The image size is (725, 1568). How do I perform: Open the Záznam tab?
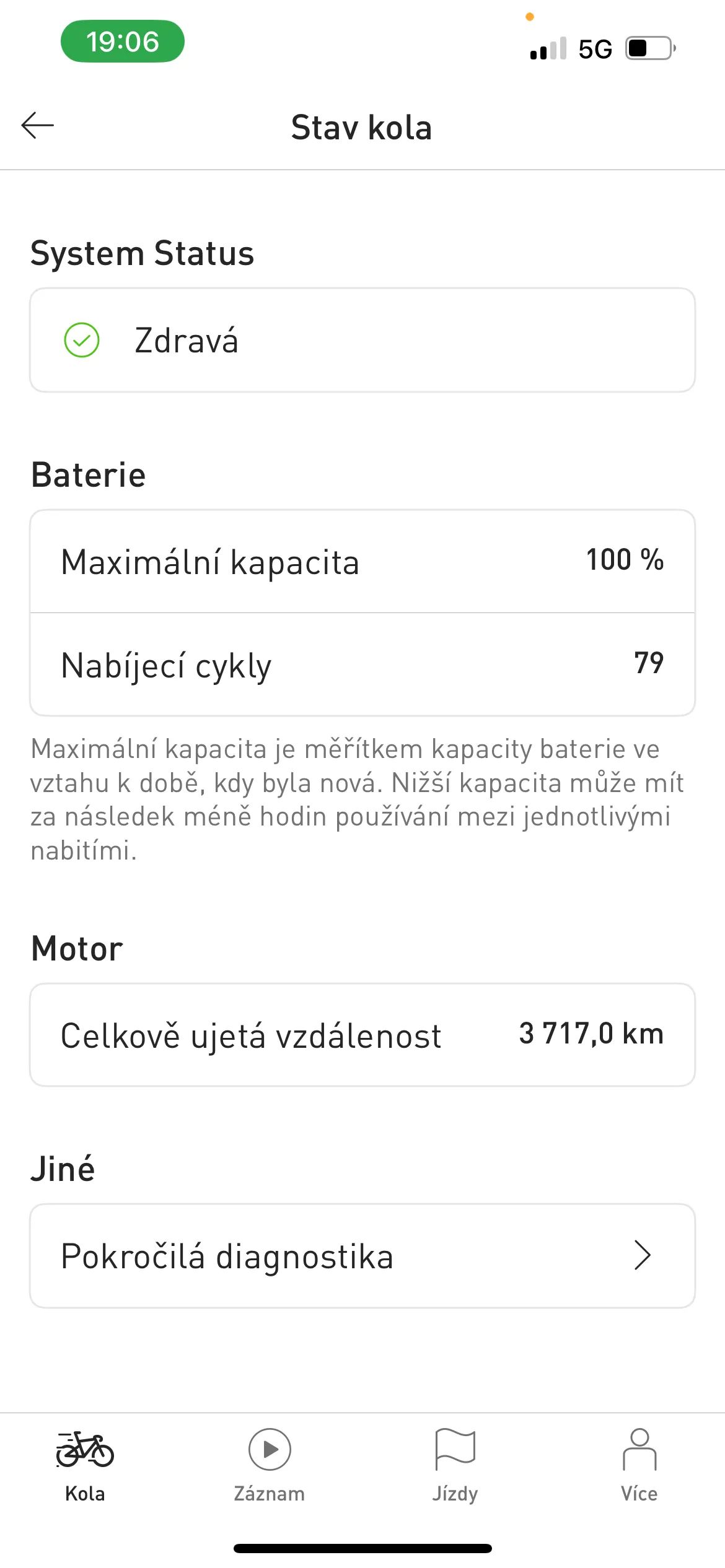[x=270, y=1465]
